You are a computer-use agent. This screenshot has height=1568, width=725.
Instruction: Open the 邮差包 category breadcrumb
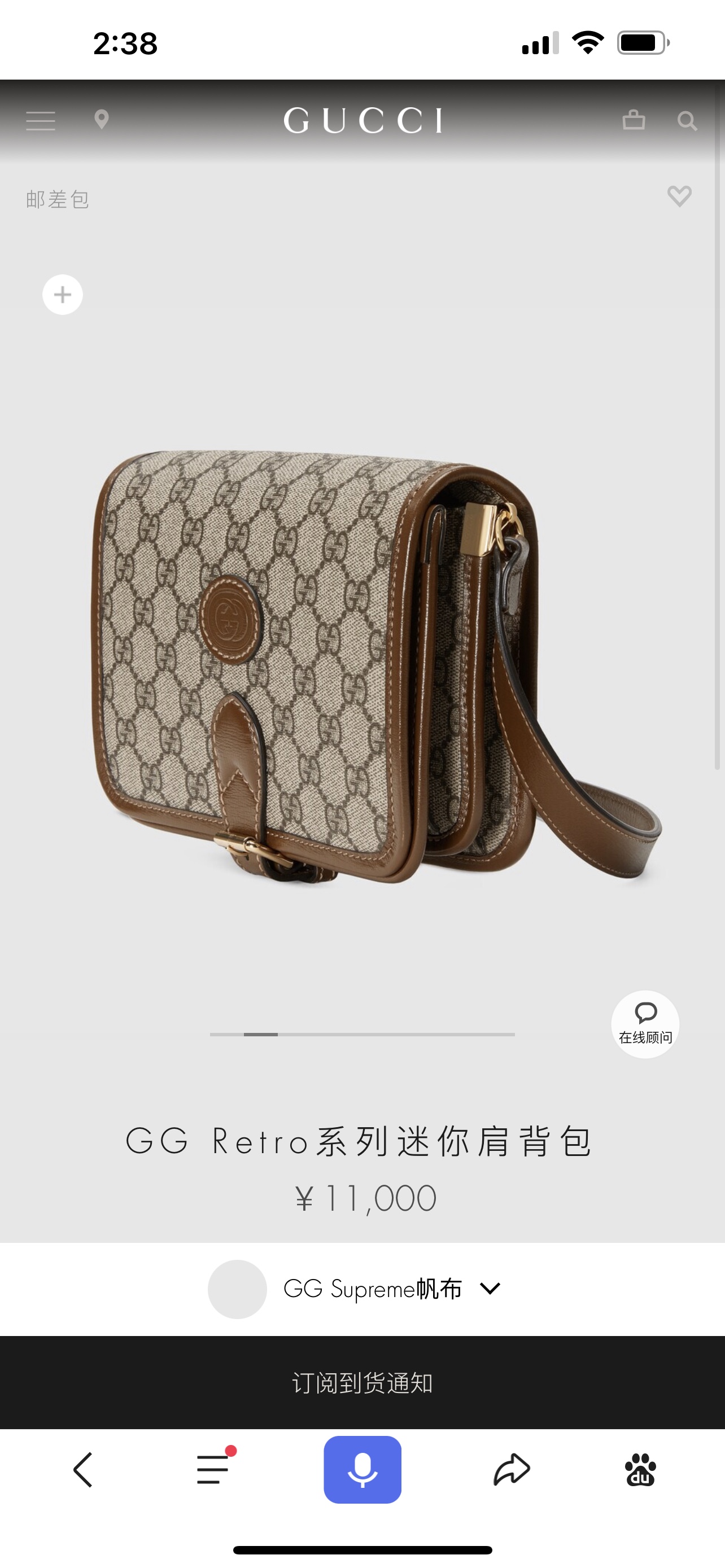(58, 200)
